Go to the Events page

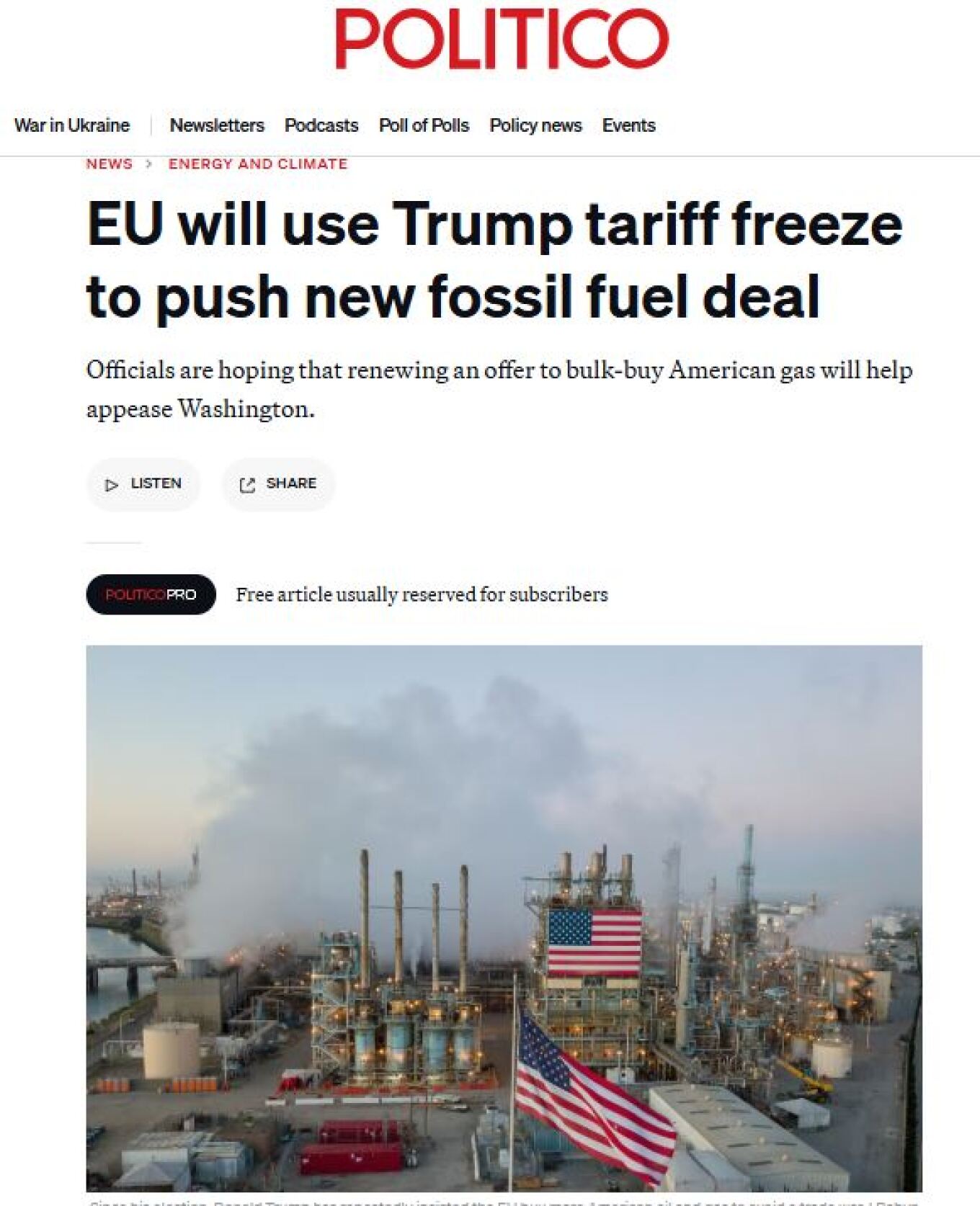(628, 125)
